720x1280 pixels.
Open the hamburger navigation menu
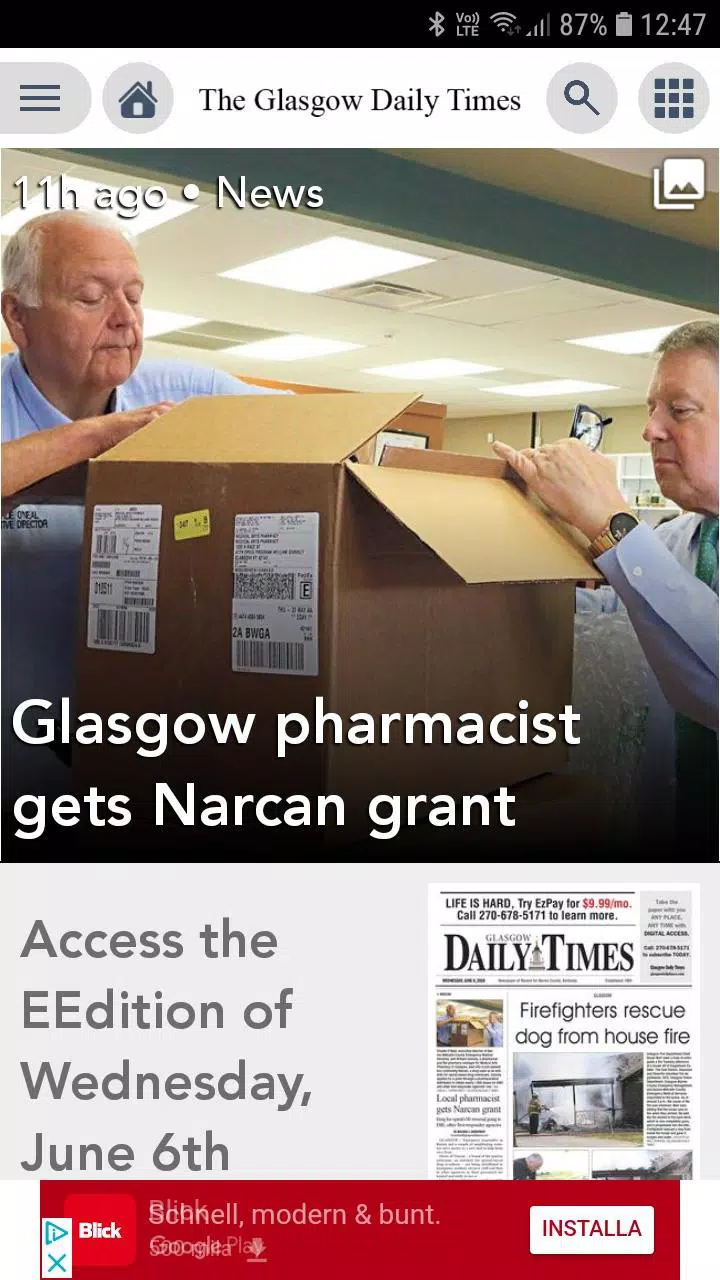click(40, 98)
